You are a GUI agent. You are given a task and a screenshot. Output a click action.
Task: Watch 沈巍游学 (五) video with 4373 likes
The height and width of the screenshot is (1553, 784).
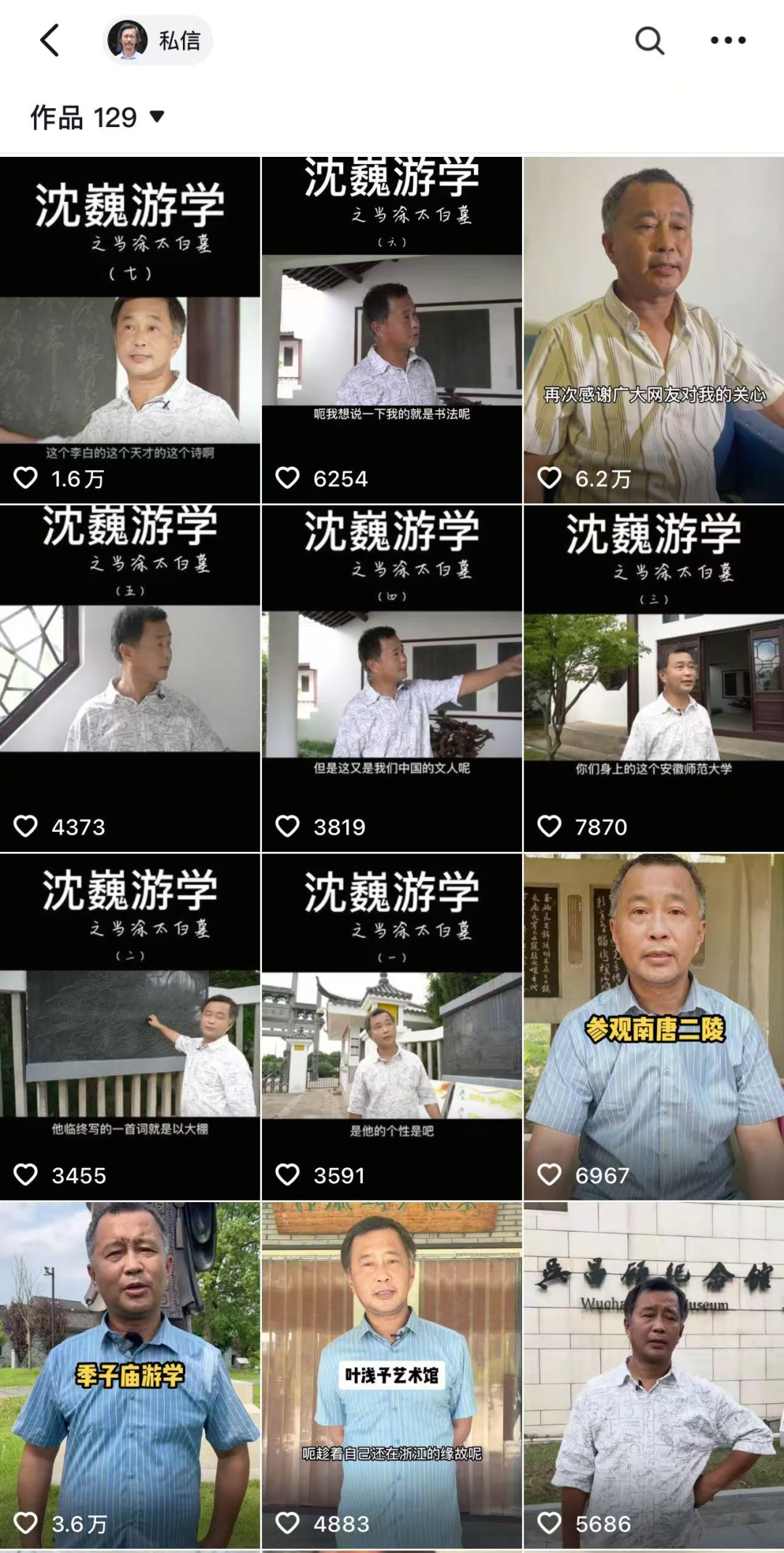[x=130, y=678]
